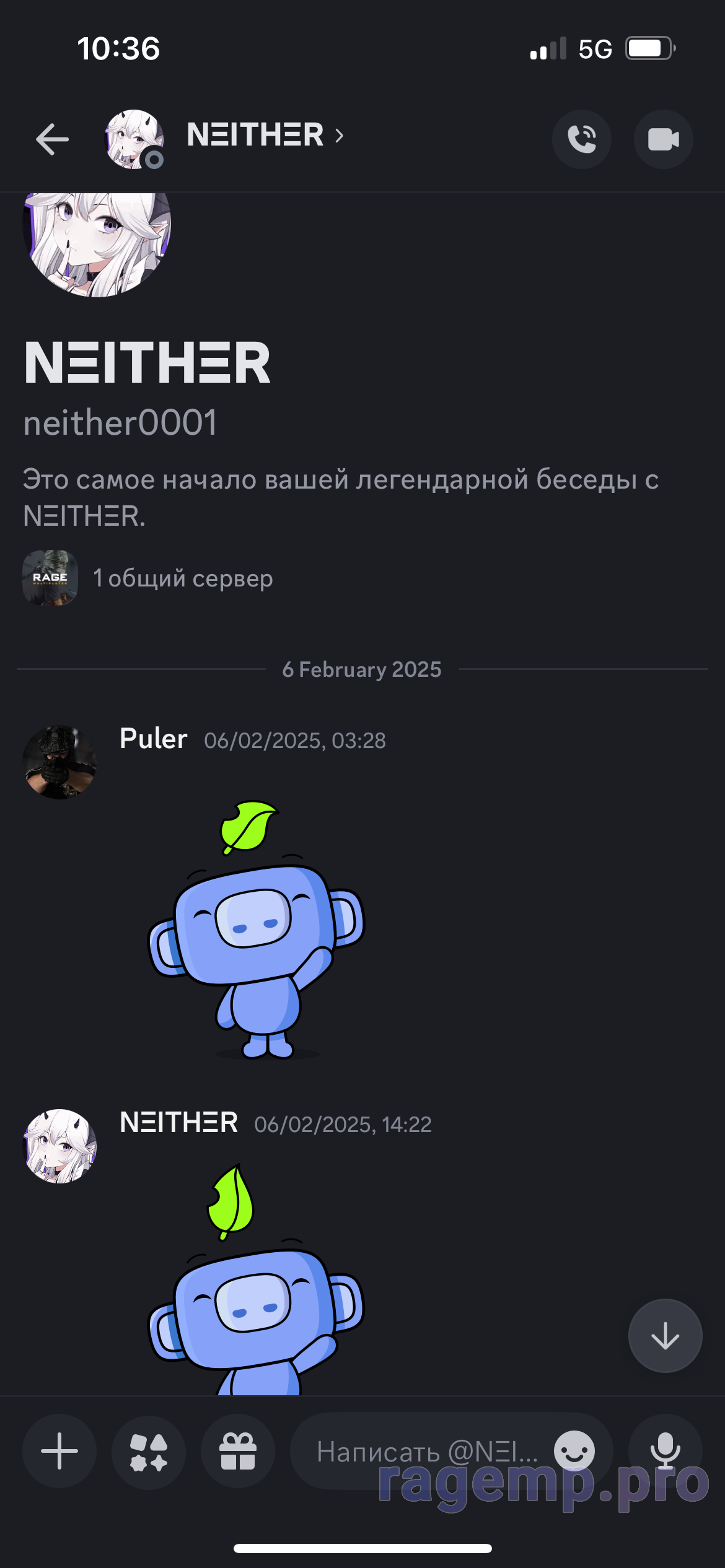Open the emoji picker in the message field
The height and width of the screenshot is (1568, 725).
[574, 1451]
